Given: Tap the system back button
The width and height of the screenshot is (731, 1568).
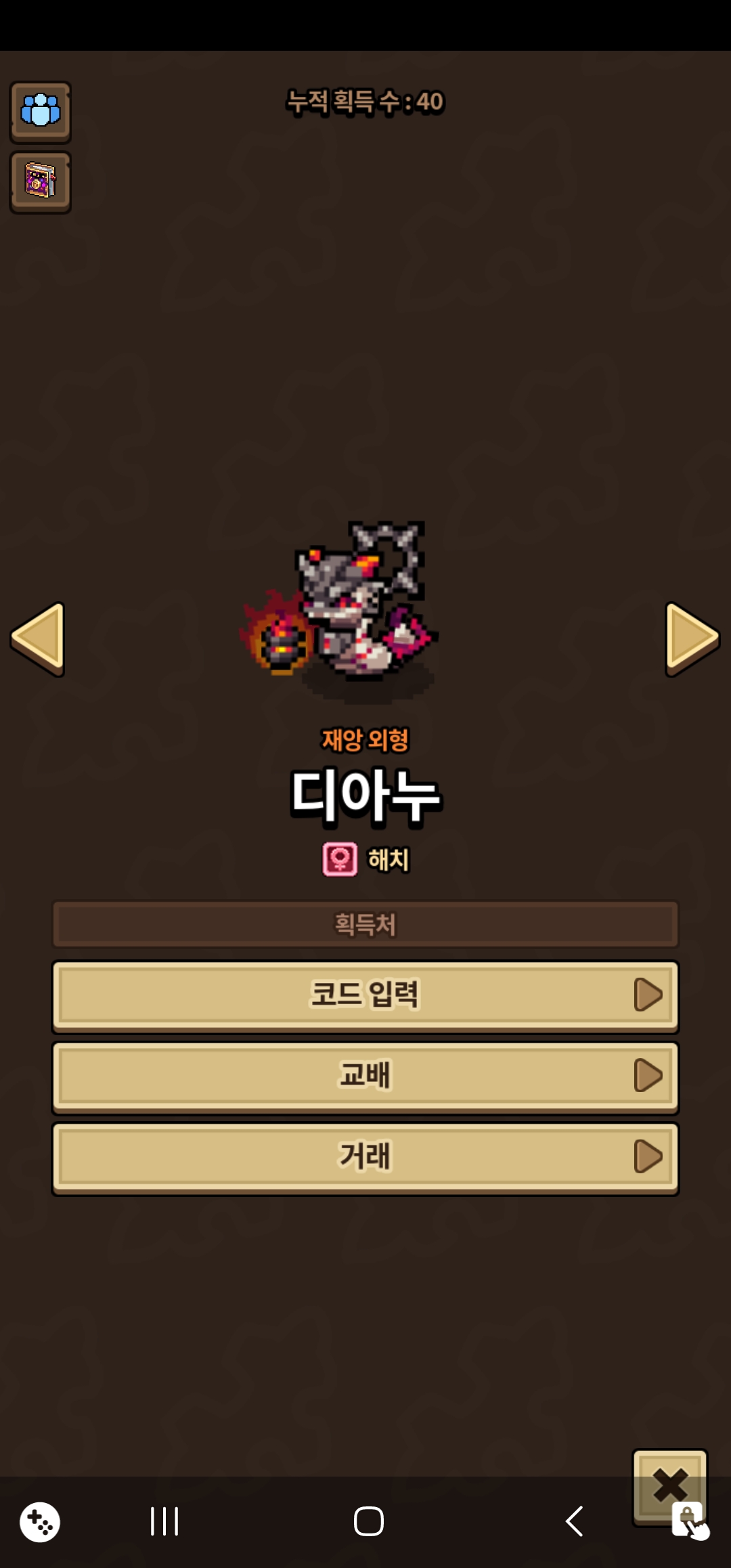Looking at the screenshot, I should (x=575, y=1521).
